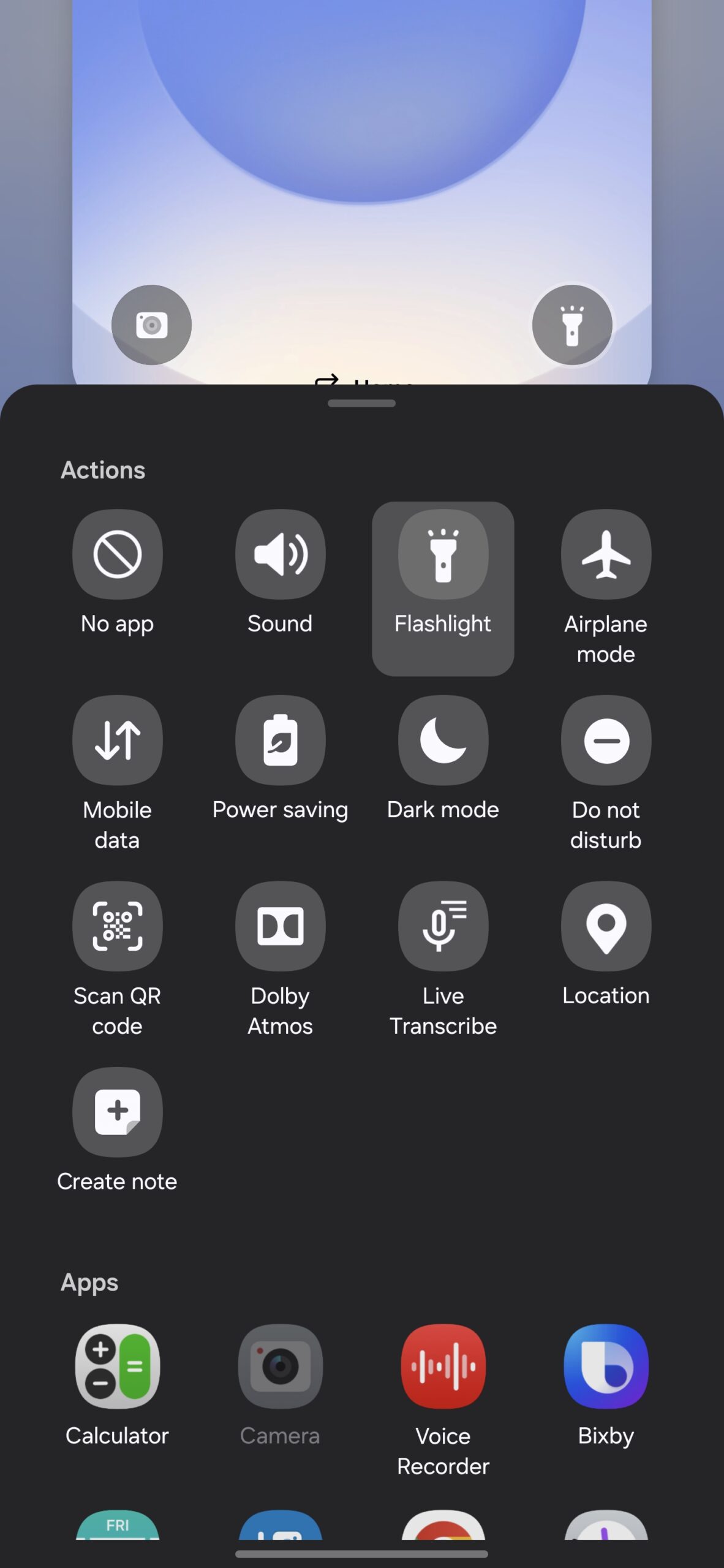
Task: Select the Flashlight action
Action: 443,555
